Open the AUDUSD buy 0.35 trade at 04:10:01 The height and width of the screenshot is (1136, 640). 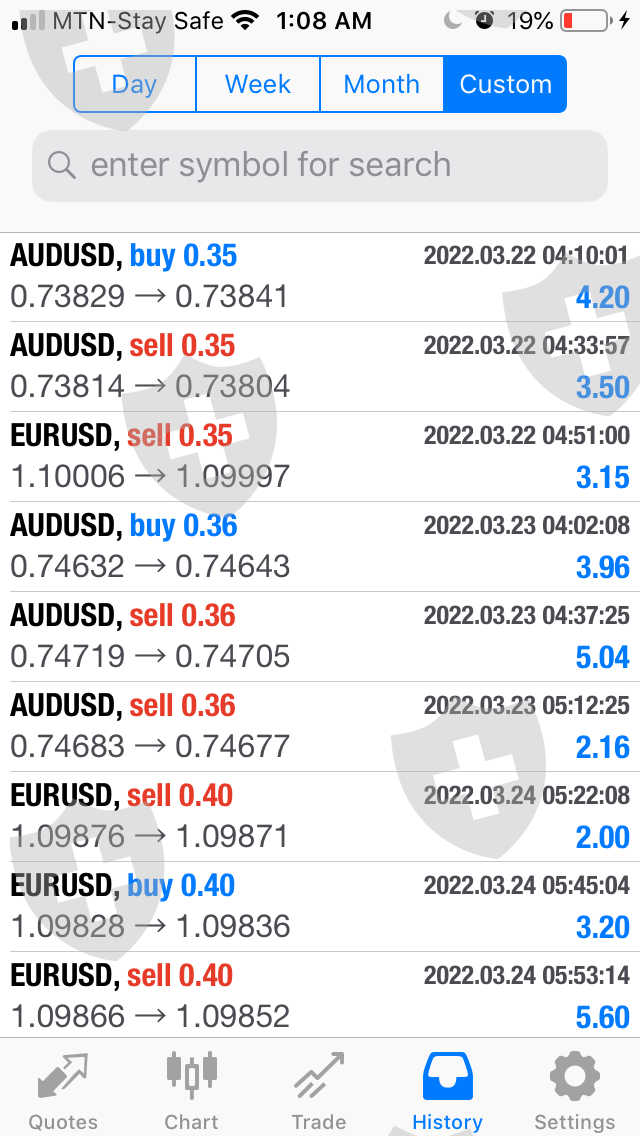[320, 277]
